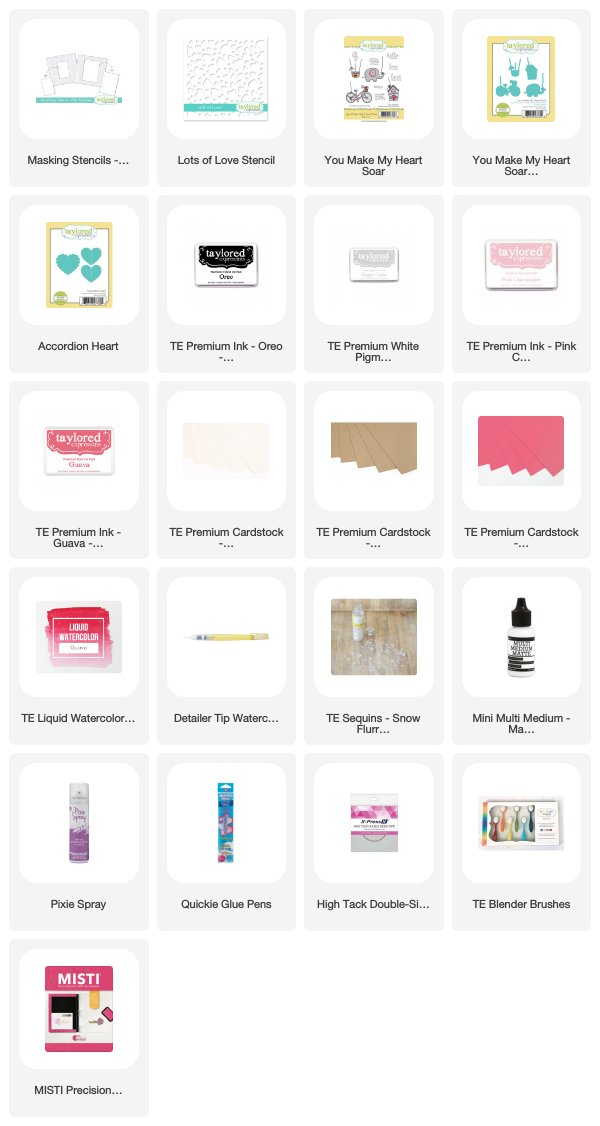
Task: Open the Lots of Love Stencil card
Action: pos(226,98)
